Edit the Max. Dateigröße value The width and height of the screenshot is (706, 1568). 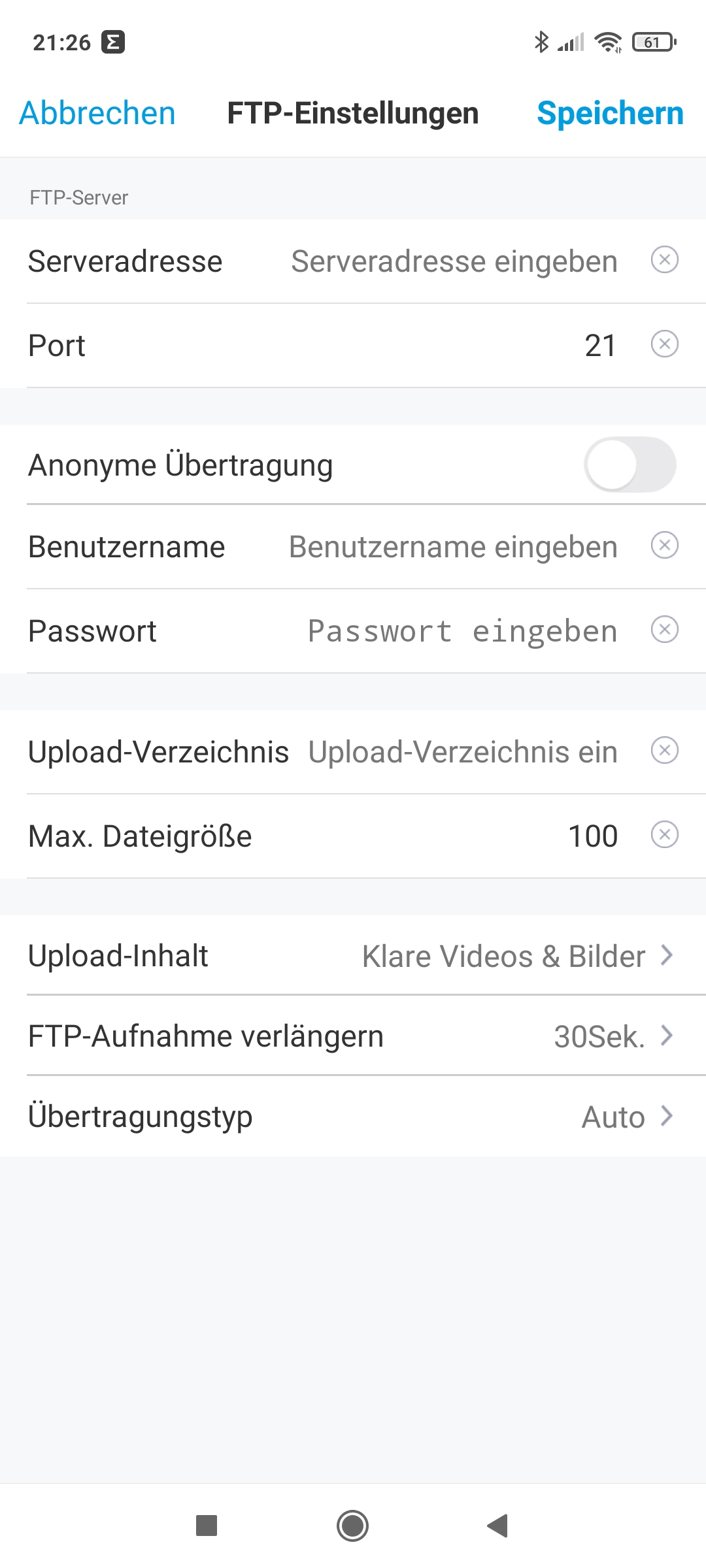pyautogui.click(x=454, y=836)
